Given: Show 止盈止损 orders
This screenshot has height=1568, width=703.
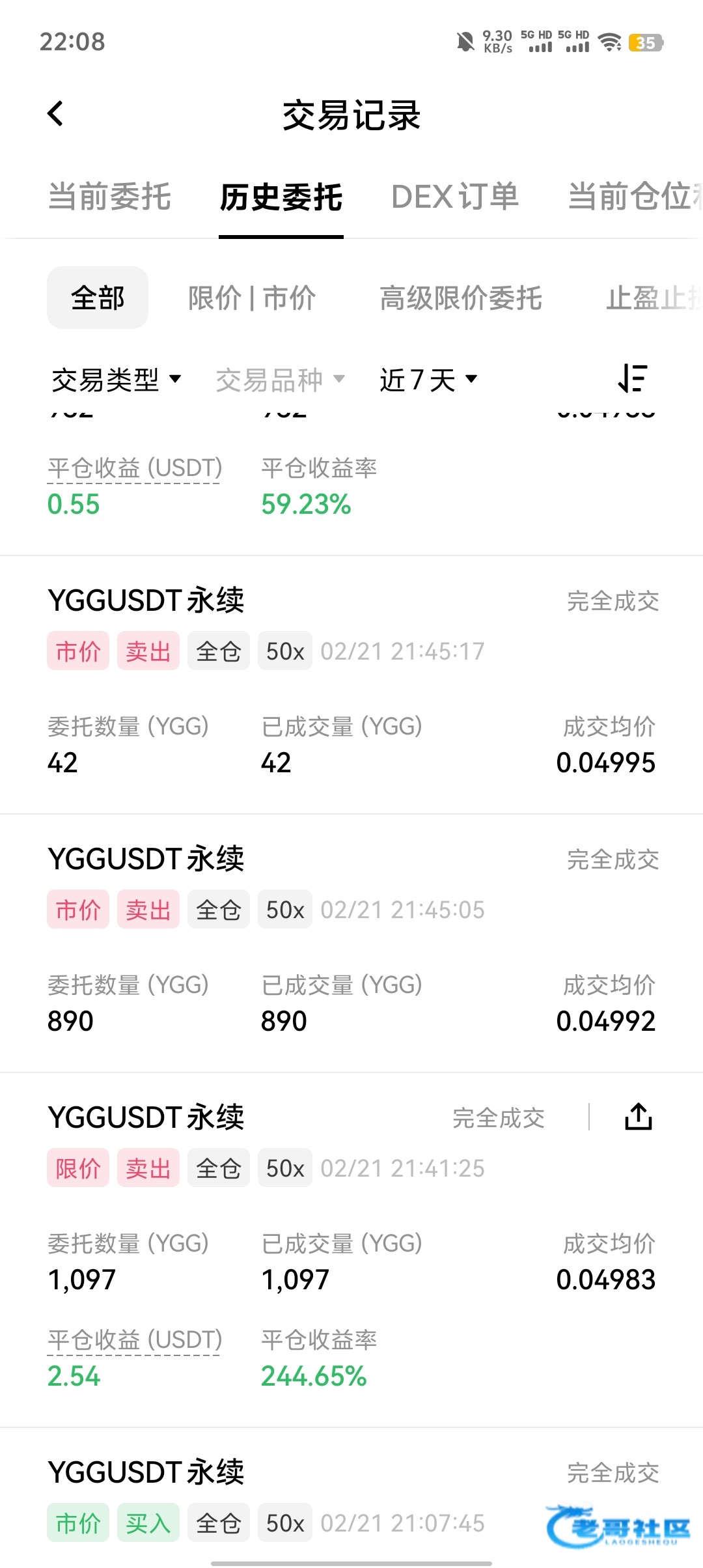Looking at the screenshot, I should click(x=652, y=298).
